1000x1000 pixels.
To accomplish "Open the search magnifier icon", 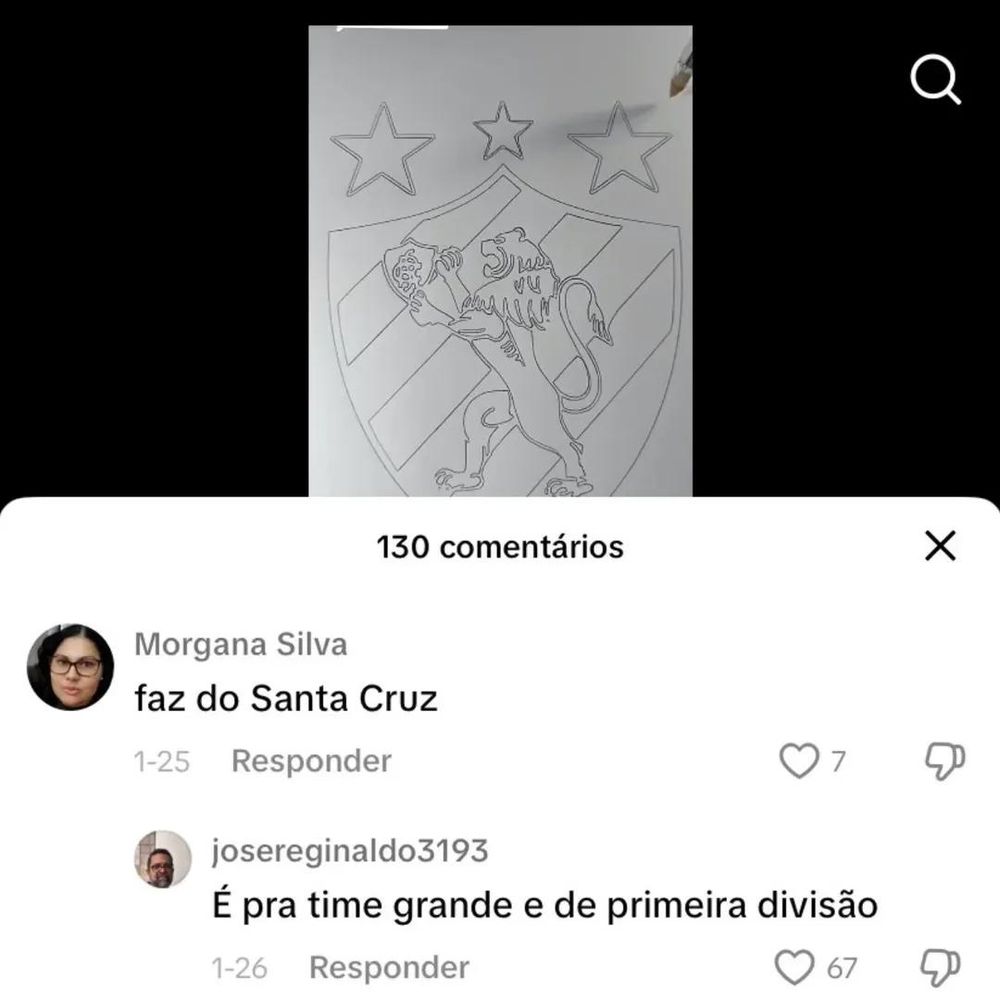I will click(x=936, y=80).
